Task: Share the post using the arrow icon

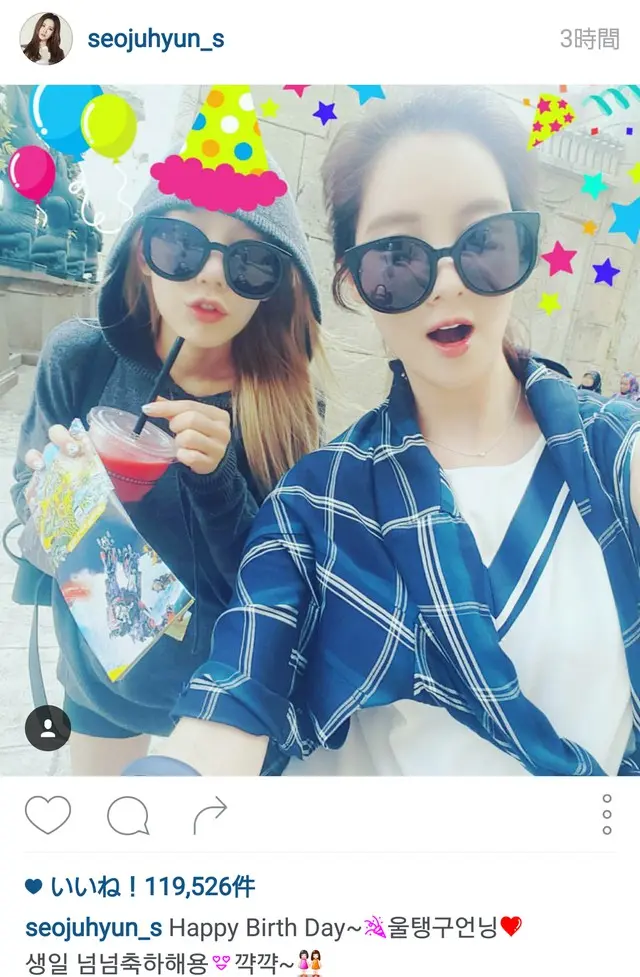Action: 210,816
